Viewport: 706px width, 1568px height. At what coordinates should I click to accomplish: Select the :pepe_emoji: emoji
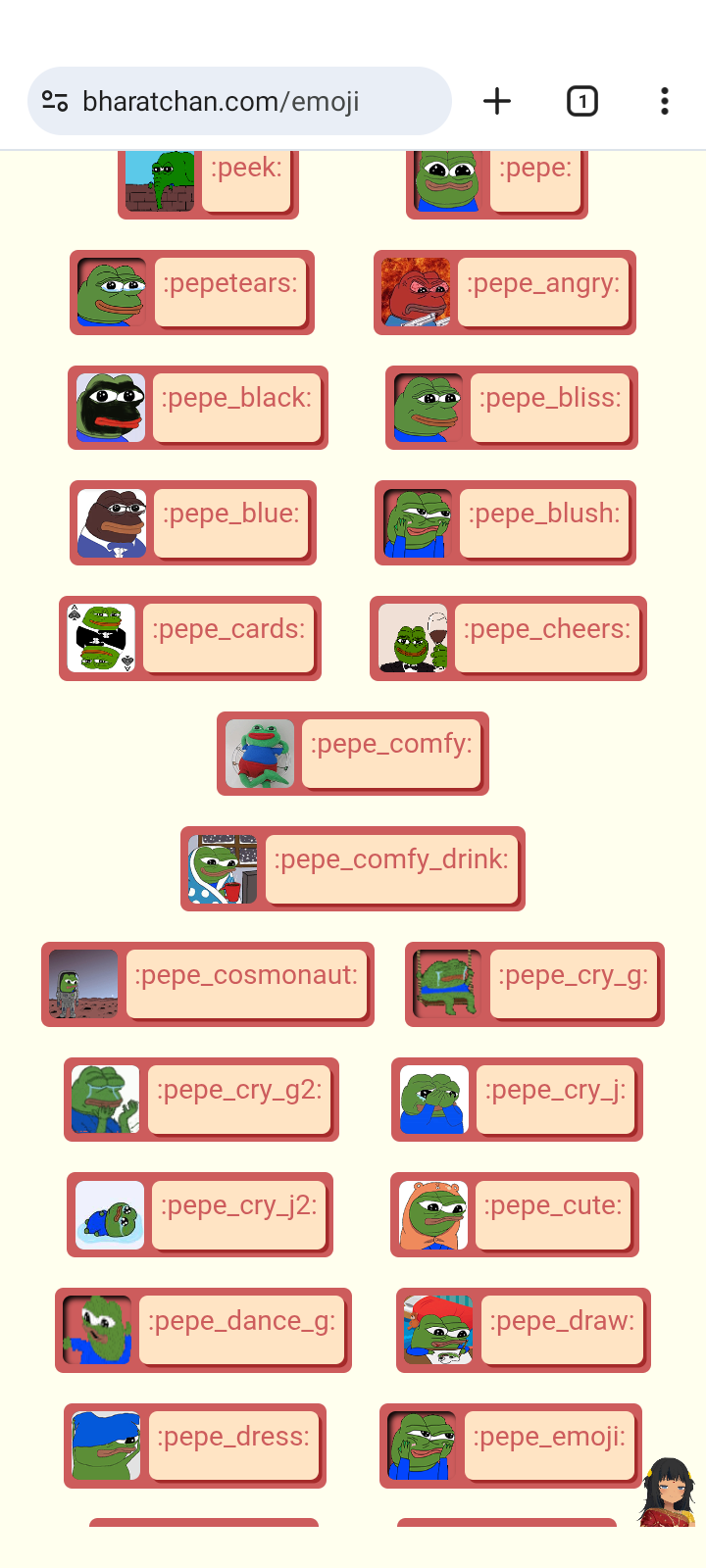[511, 1445]
